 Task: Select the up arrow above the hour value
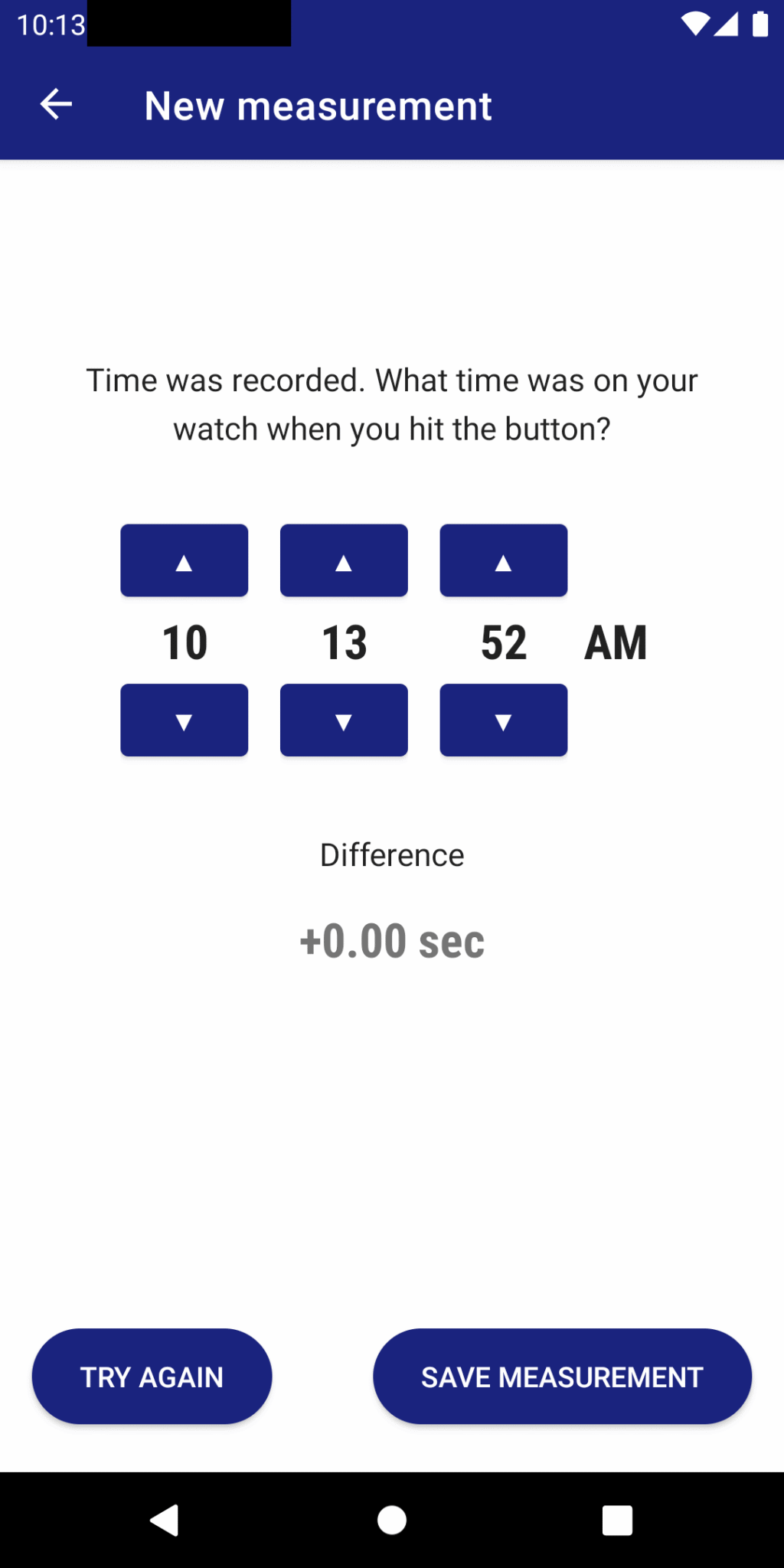pyautogui.click(x=184, y=560)
